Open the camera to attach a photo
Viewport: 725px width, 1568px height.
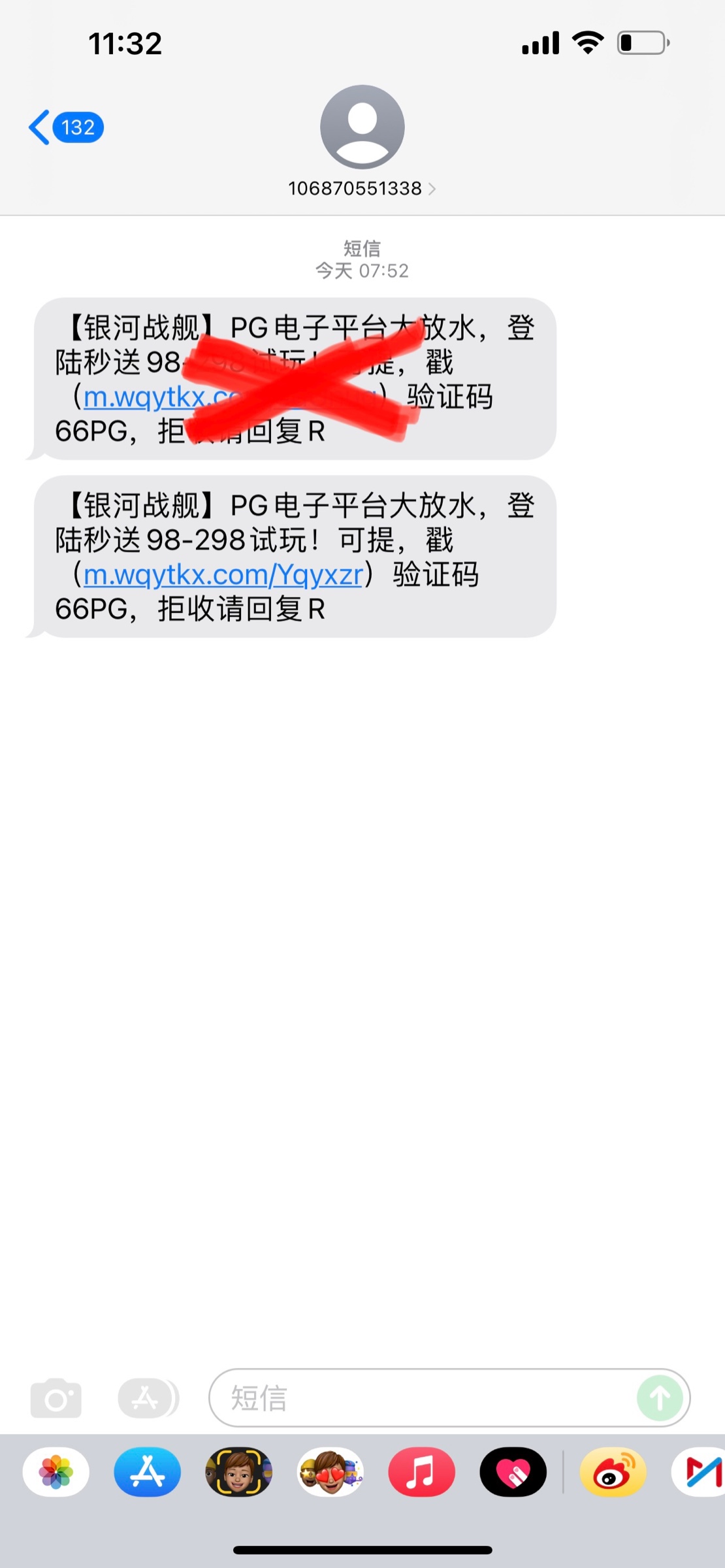(x=56, y=1398)
